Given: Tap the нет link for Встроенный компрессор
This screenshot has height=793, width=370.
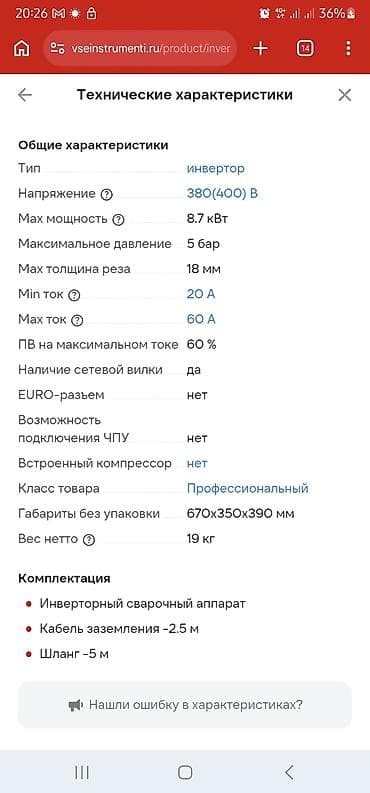Looking at the screenshot, I should pyautogui.click(x=197, y=463).
